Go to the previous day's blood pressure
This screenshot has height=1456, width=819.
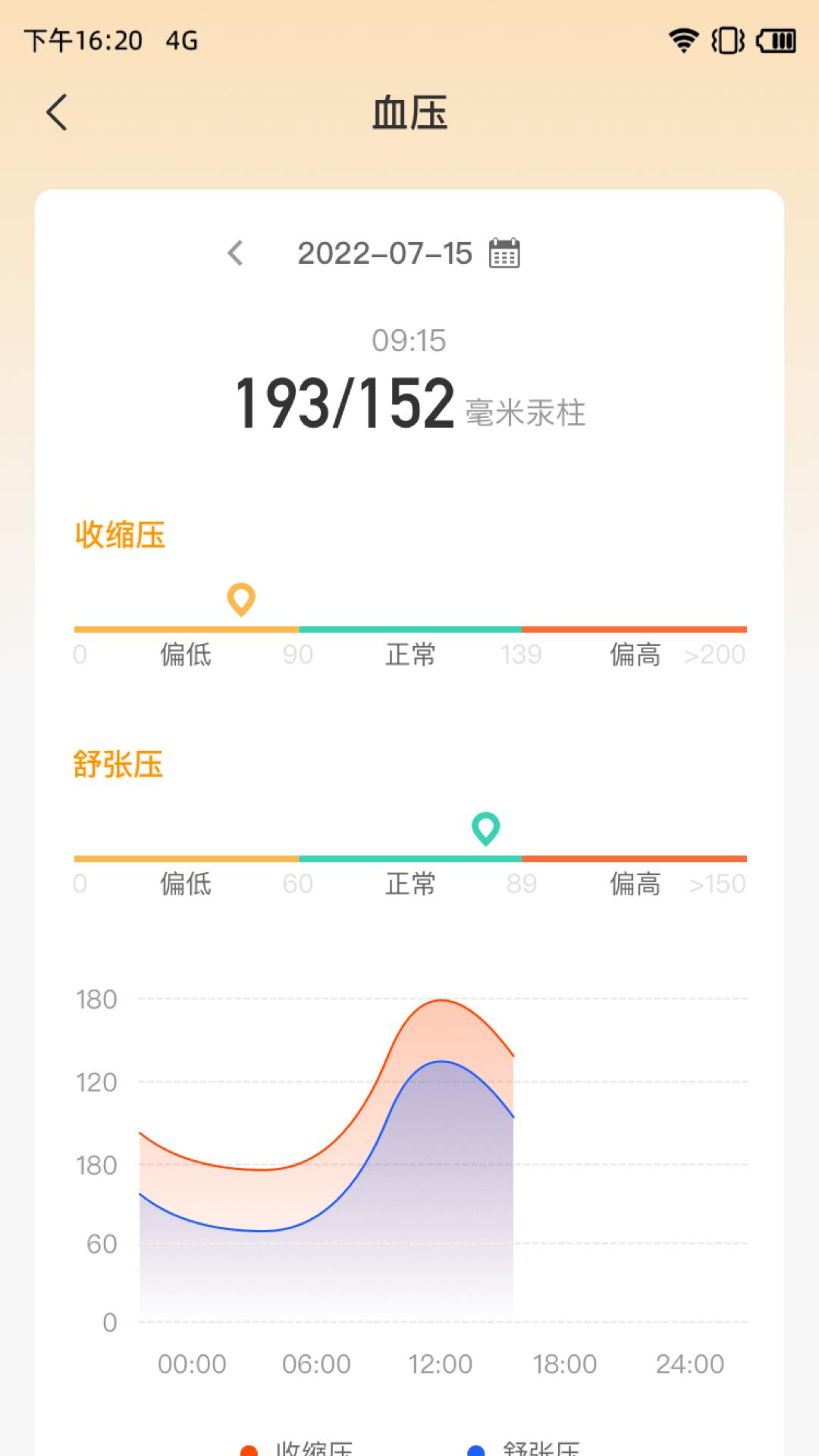[236, 253]
